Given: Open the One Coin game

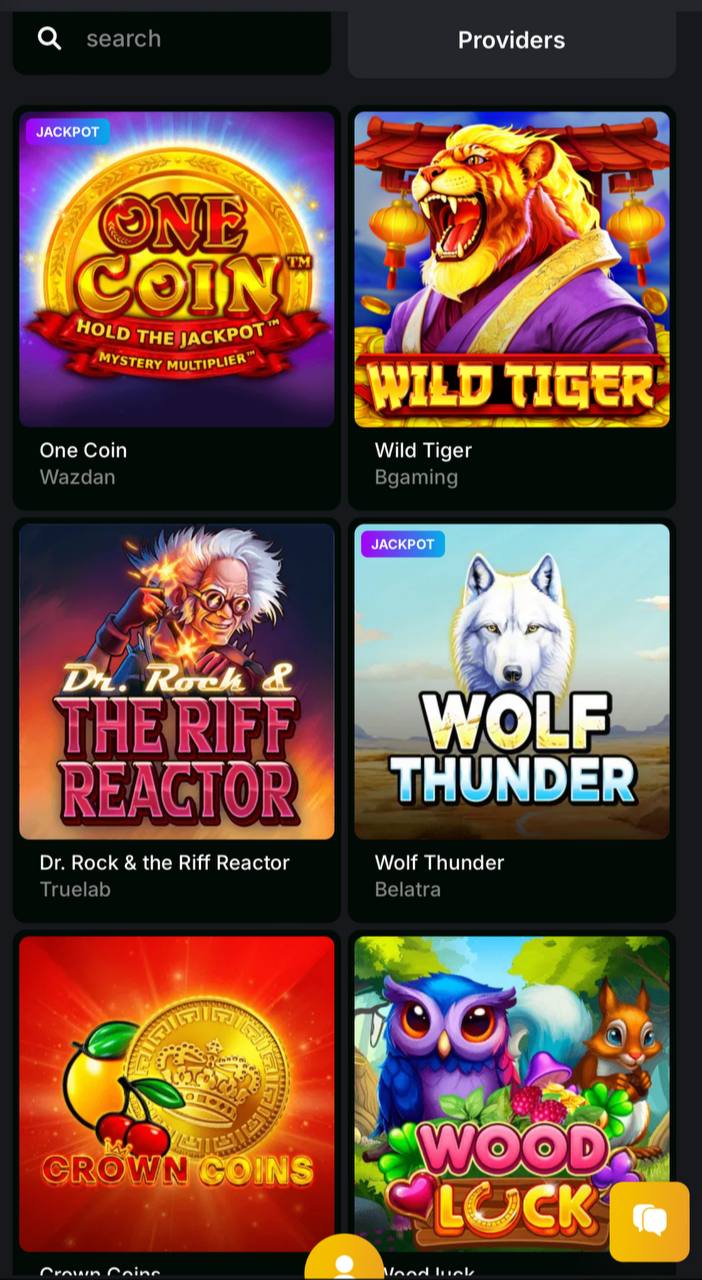Looking at the screenshot, I should pos(177,270).
